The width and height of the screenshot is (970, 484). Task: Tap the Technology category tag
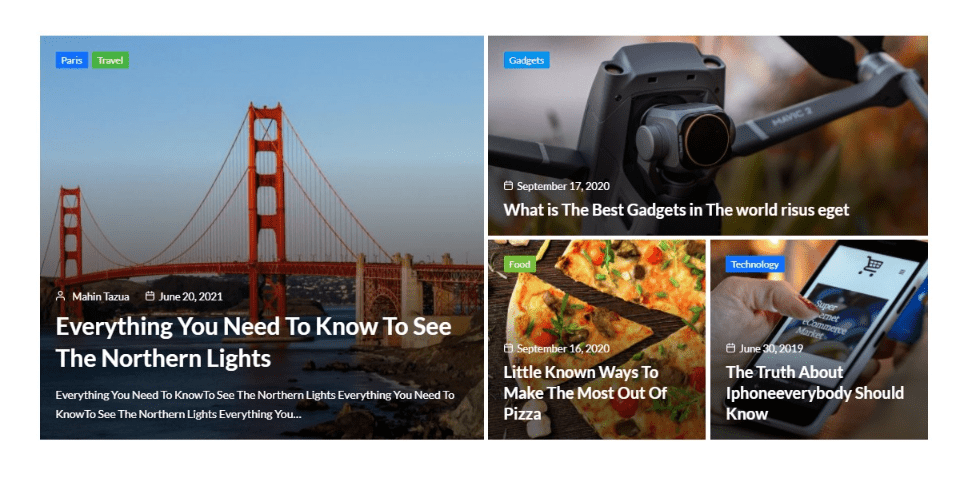click(x=754, y=265)
